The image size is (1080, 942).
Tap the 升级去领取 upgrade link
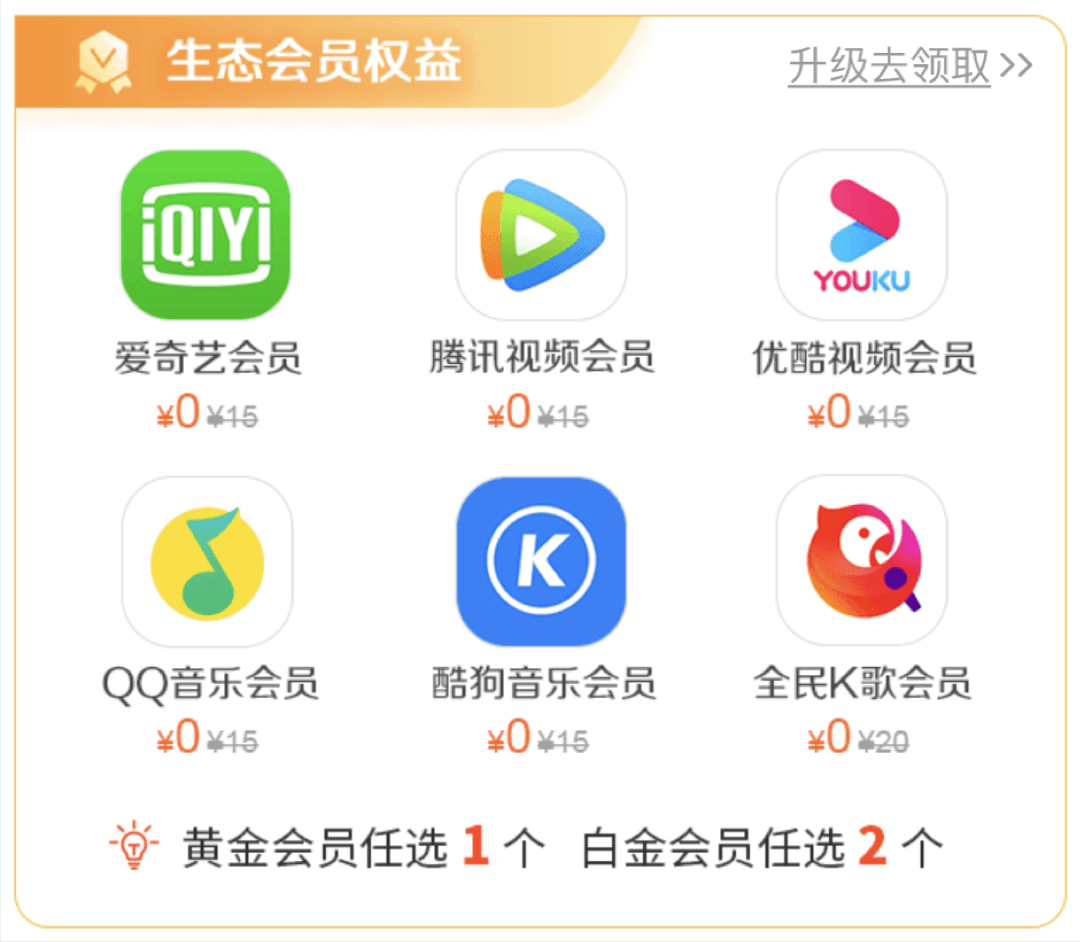tap(909, 67)
